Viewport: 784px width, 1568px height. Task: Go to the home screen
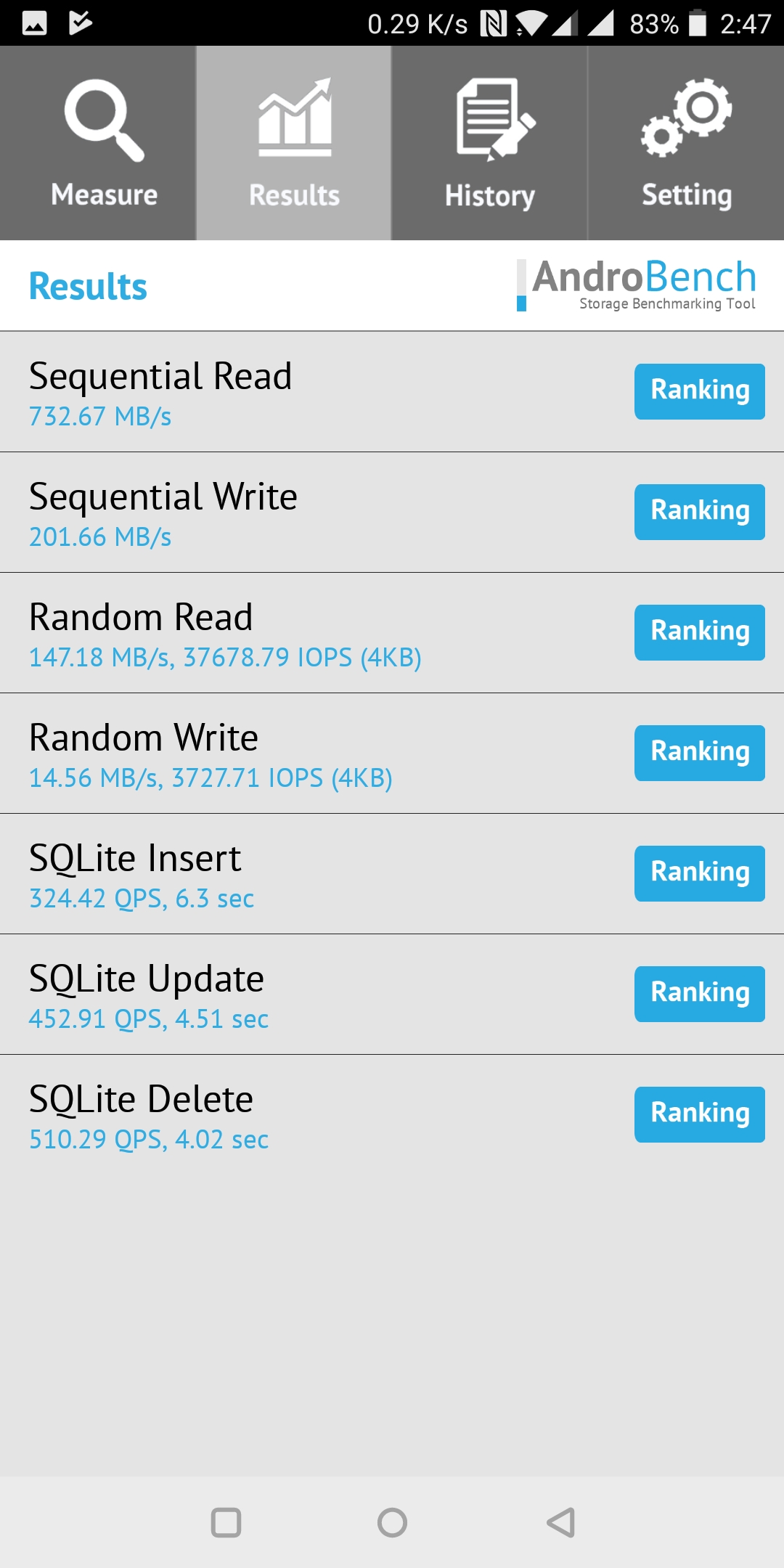pyautogui.click(x=392, y=1522)
